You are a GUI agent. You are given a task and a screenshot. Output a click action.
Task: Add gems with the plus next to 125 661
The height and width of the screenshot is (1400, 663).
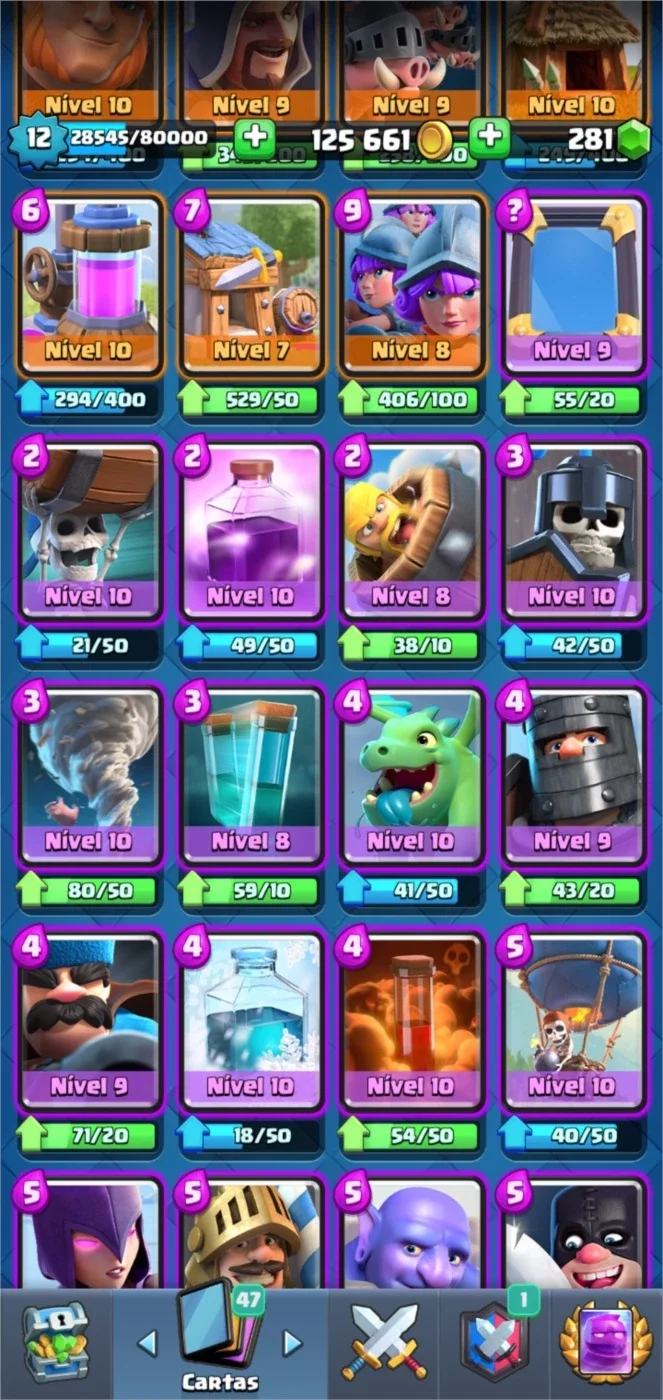pos(489,137)
